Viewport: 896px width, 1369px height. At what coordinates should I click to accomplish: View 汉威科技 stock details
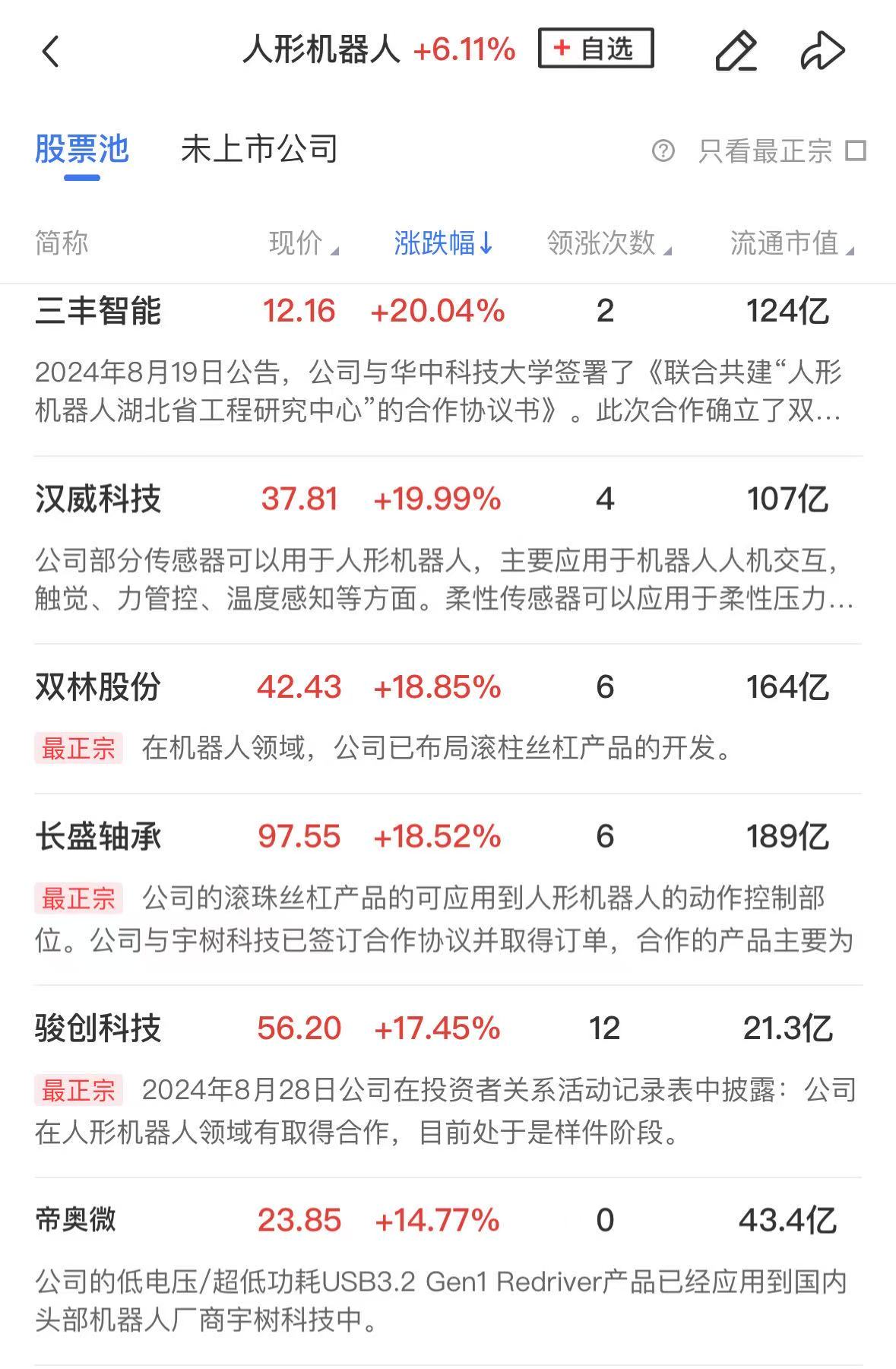click(98, 499)
